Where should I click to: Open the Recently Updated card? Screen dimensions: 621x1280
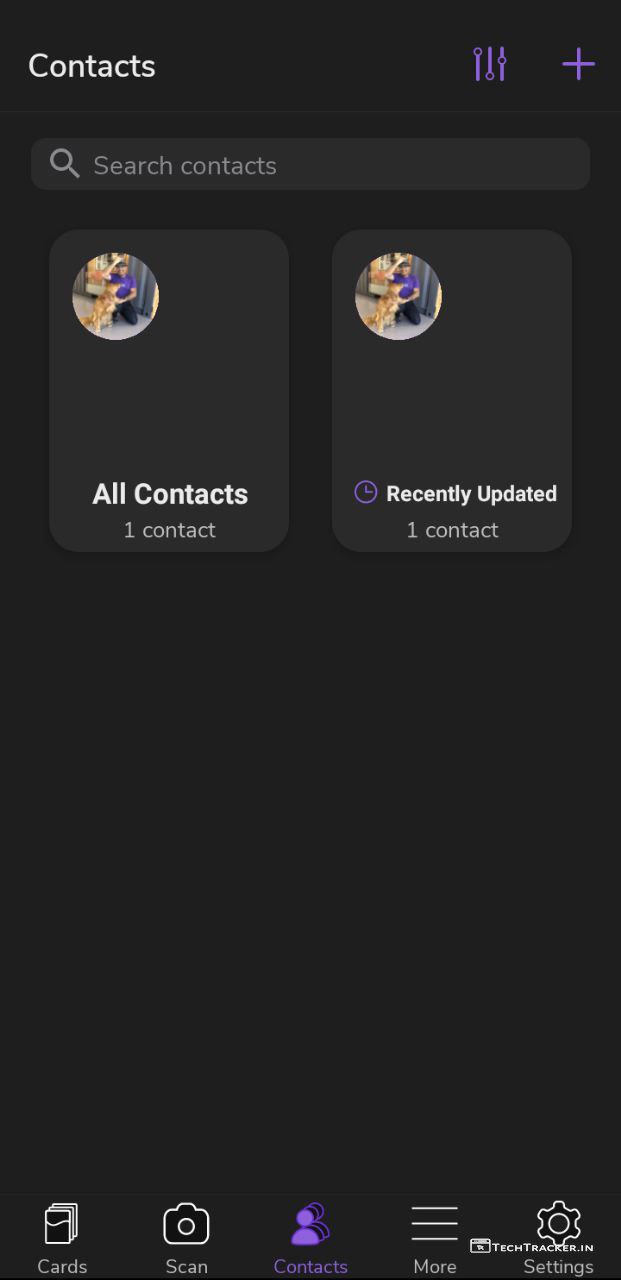(452, 391)
